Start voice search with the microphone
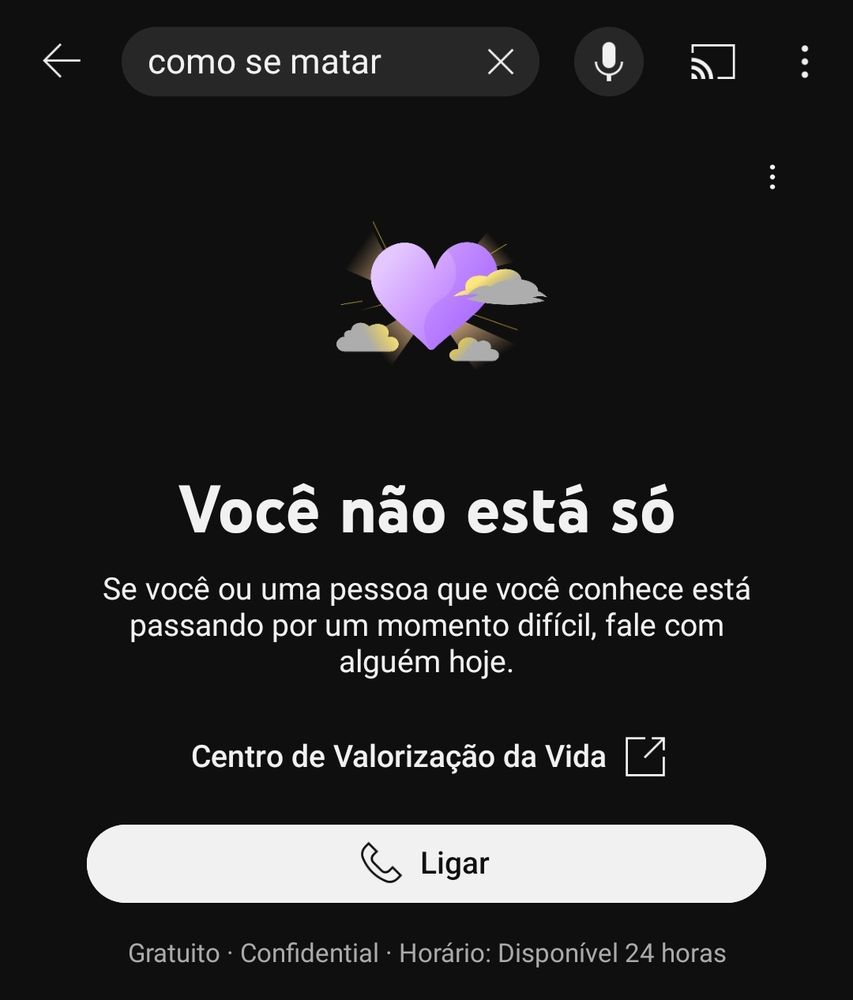Screen dimensions: 853x1000 click(608, 62)
